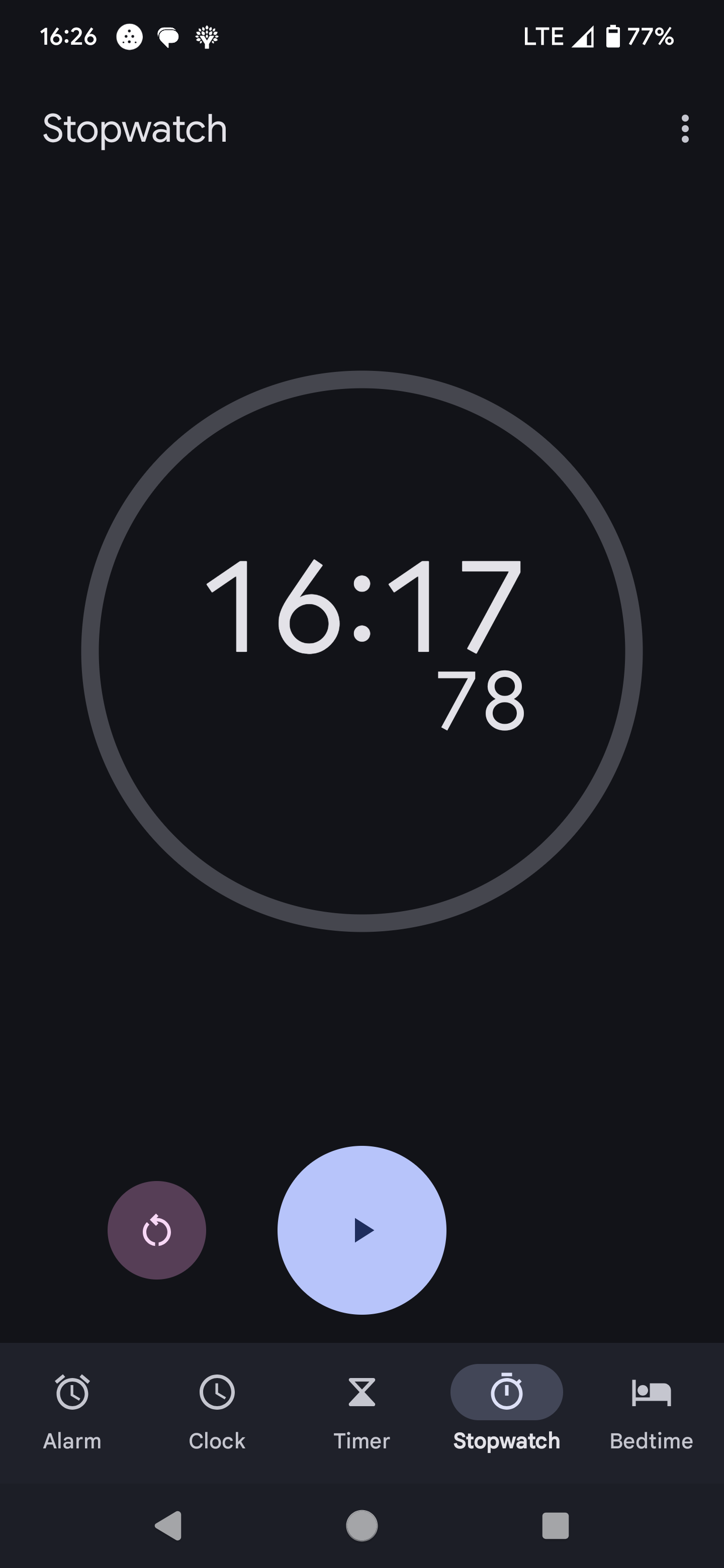Tap the system back button

168,1525
